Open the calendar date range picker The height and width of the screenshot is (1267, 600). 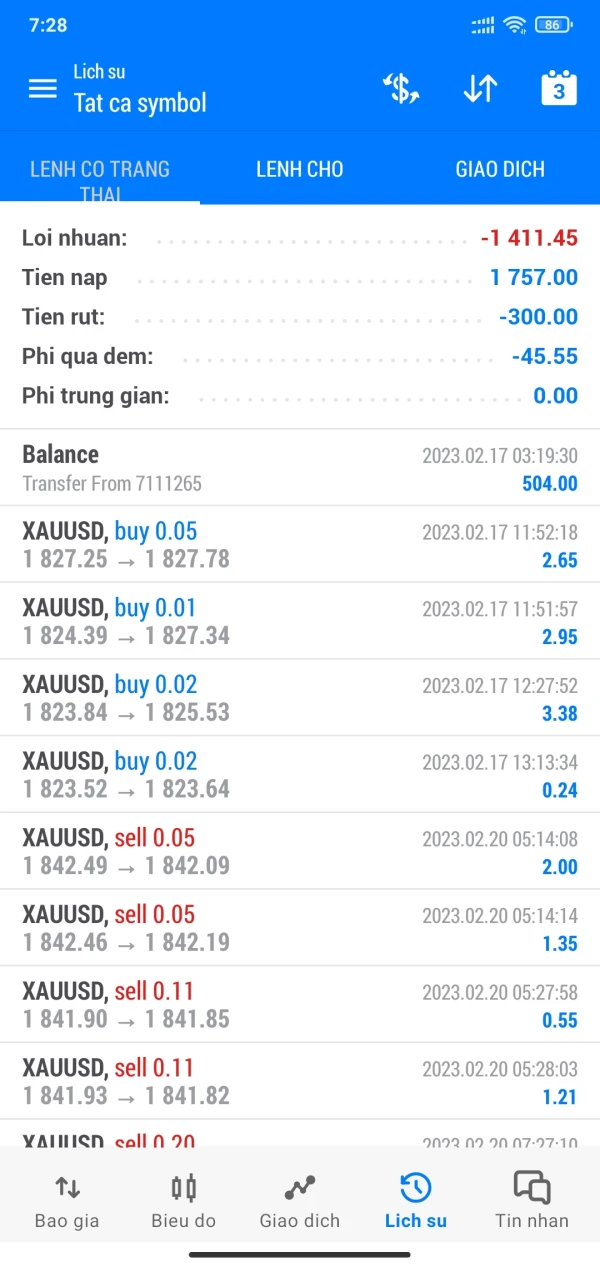[x=559, y=89]
